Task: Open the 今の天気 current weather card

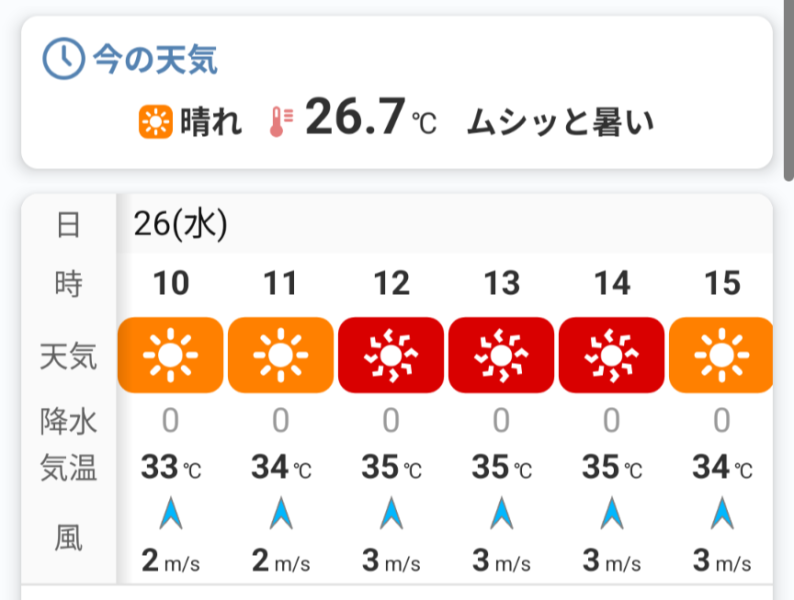Action: [x=396, y=92]
